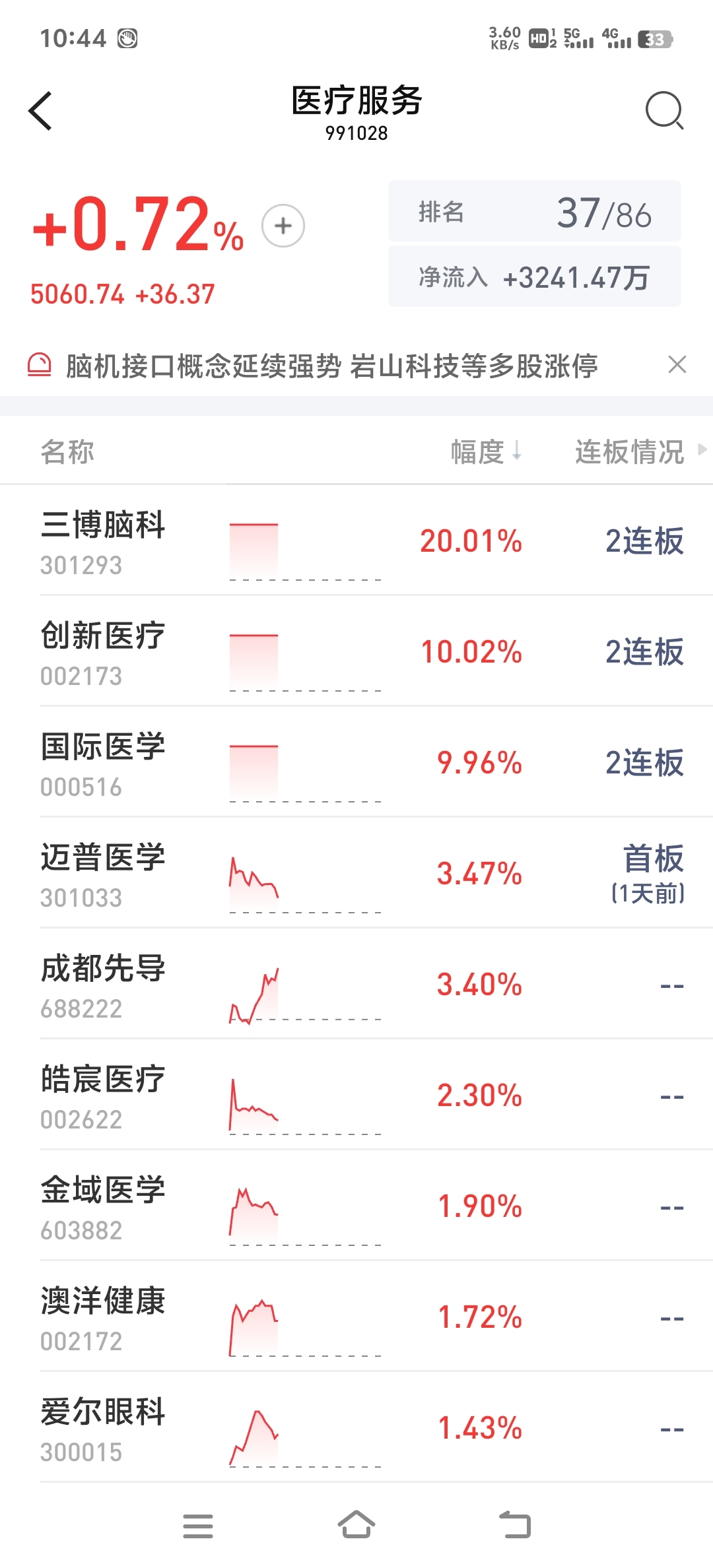713x1568 pixels.
Task: Open 爱尔眼科 stock page
Action: click(x=103, y=1428)
